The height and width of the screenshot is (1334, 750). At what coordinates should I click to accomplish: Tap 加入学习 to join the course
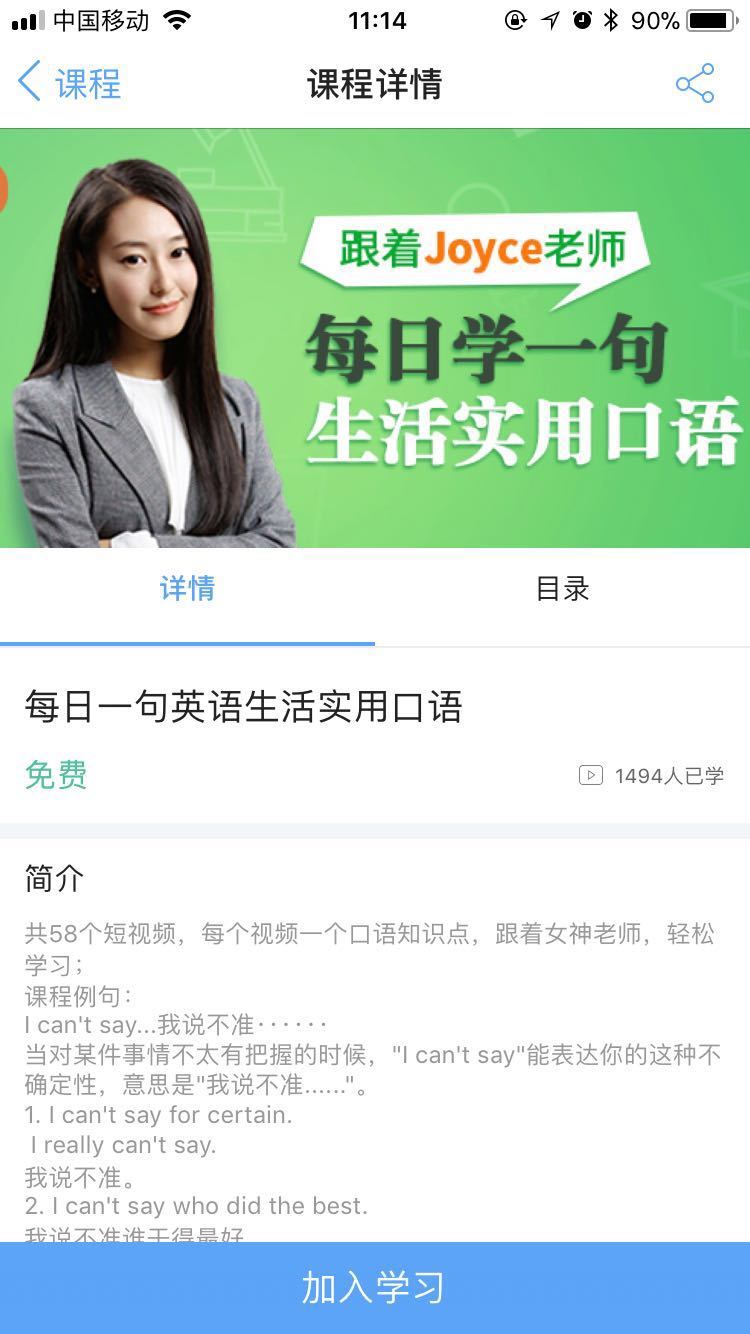click(x=375, y=1288)
